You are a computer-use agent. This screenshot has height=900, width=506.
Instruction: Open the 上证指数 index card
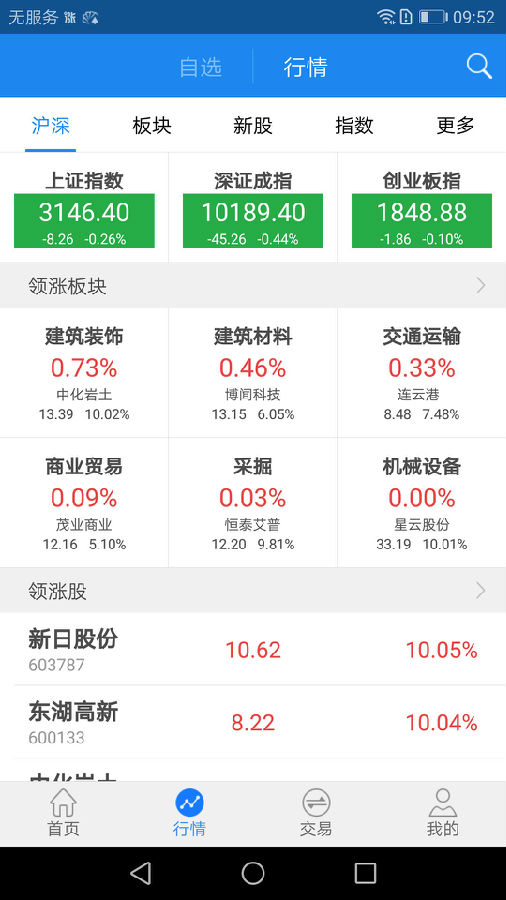pos(84,208)
